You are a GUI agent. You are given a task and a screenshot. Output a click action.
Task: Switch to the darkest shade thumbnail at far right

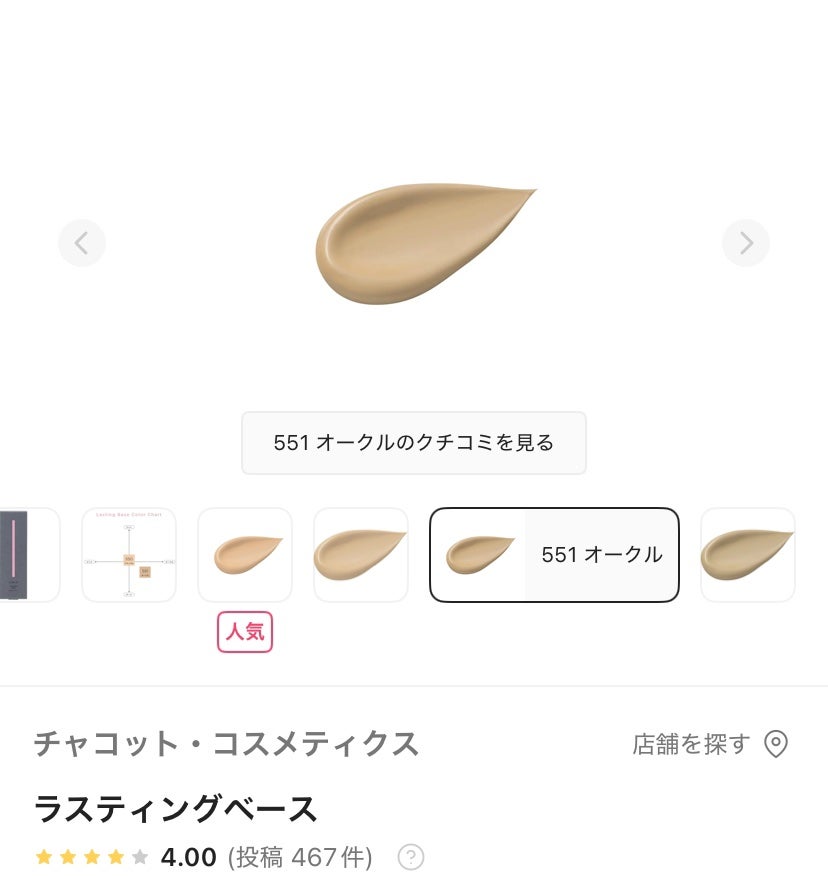coord(748,555)
